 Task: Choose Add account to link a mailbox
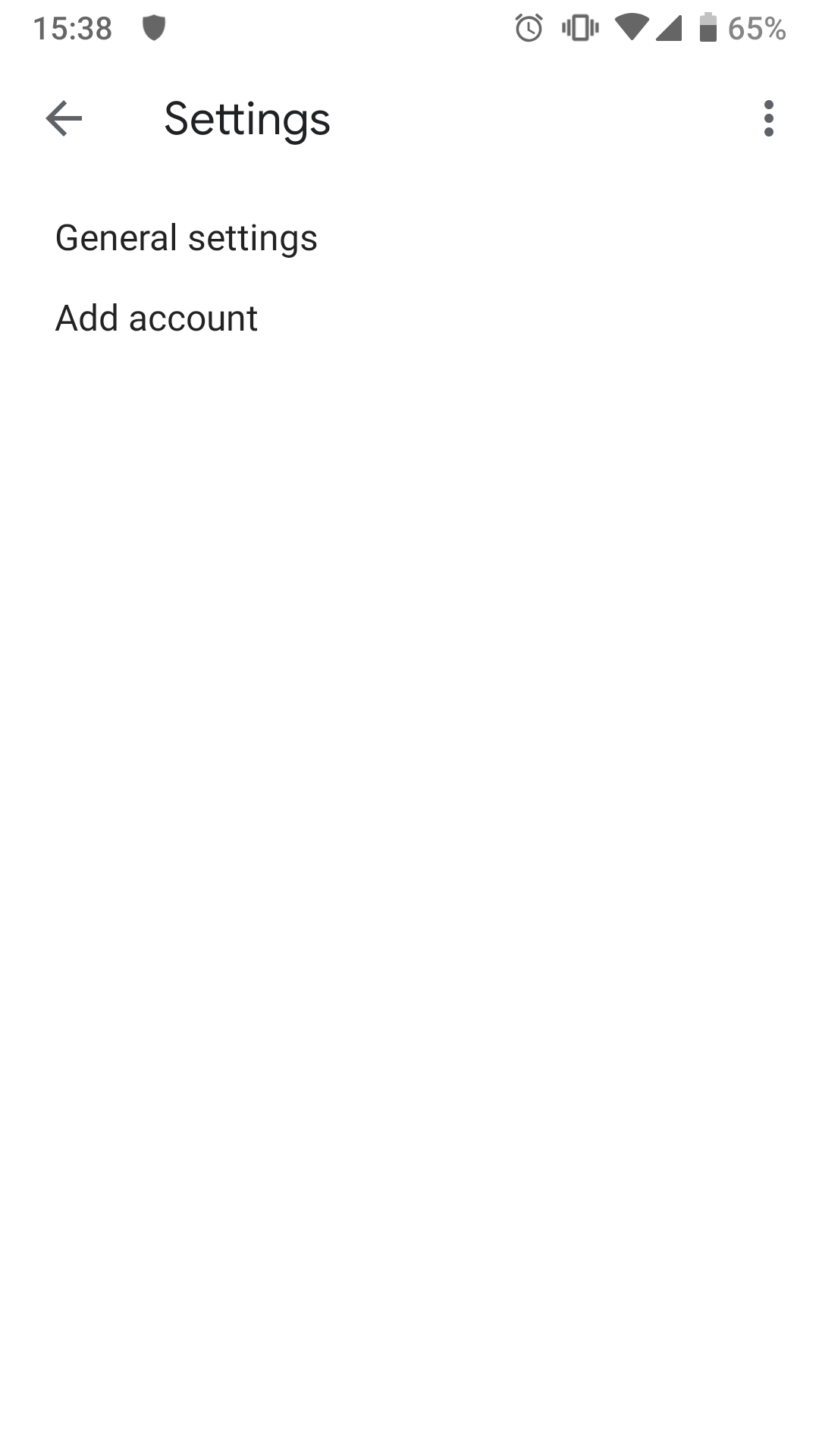click(x=156, y=318)
